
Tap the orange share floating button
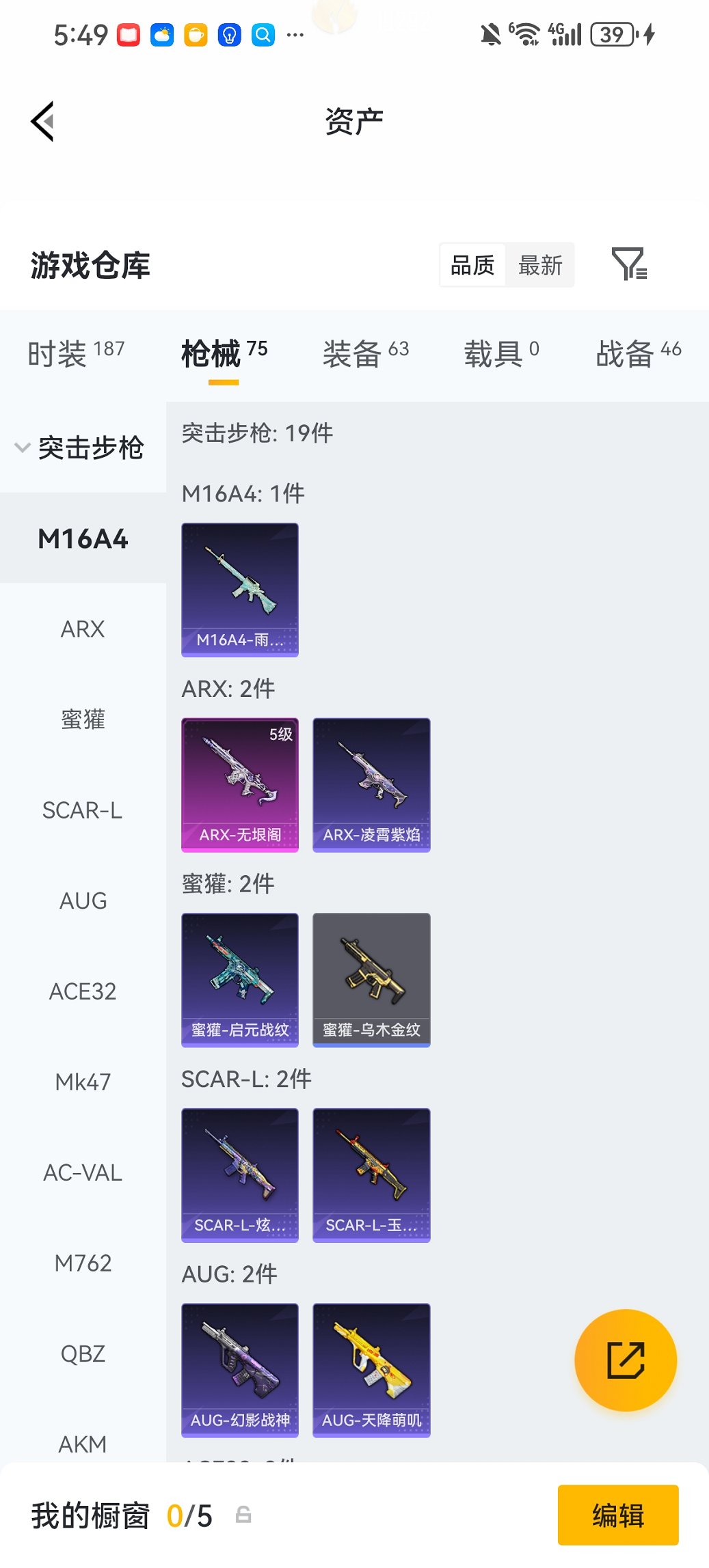click(x=625, y=1360)
